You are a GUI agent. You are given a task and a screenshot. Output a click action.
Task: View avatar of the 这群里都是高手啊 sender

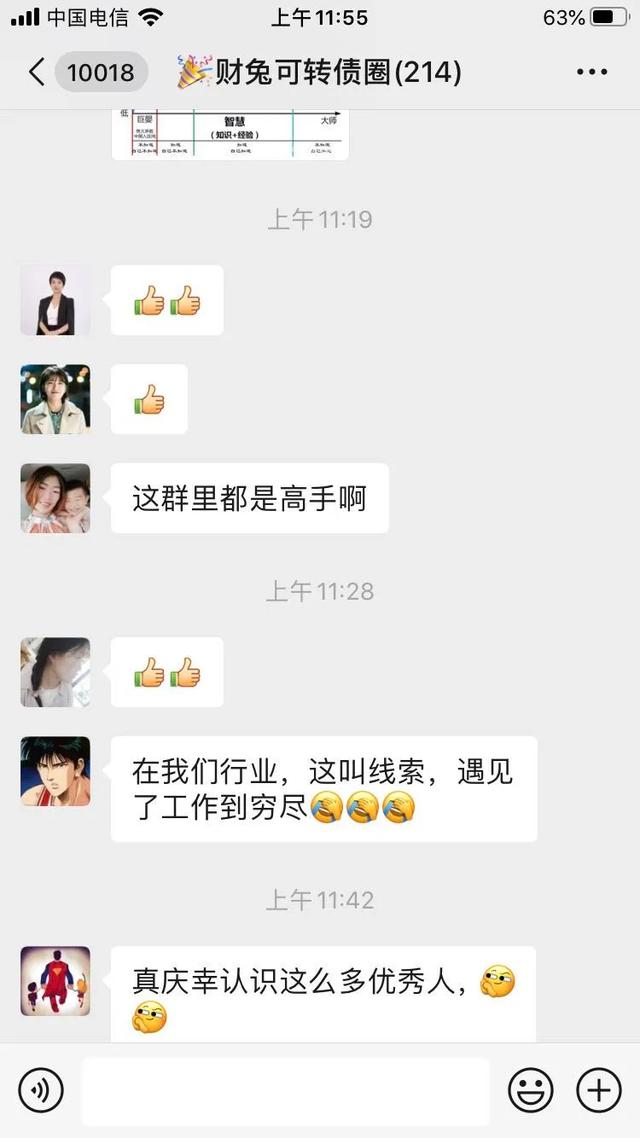click(55, 499)
